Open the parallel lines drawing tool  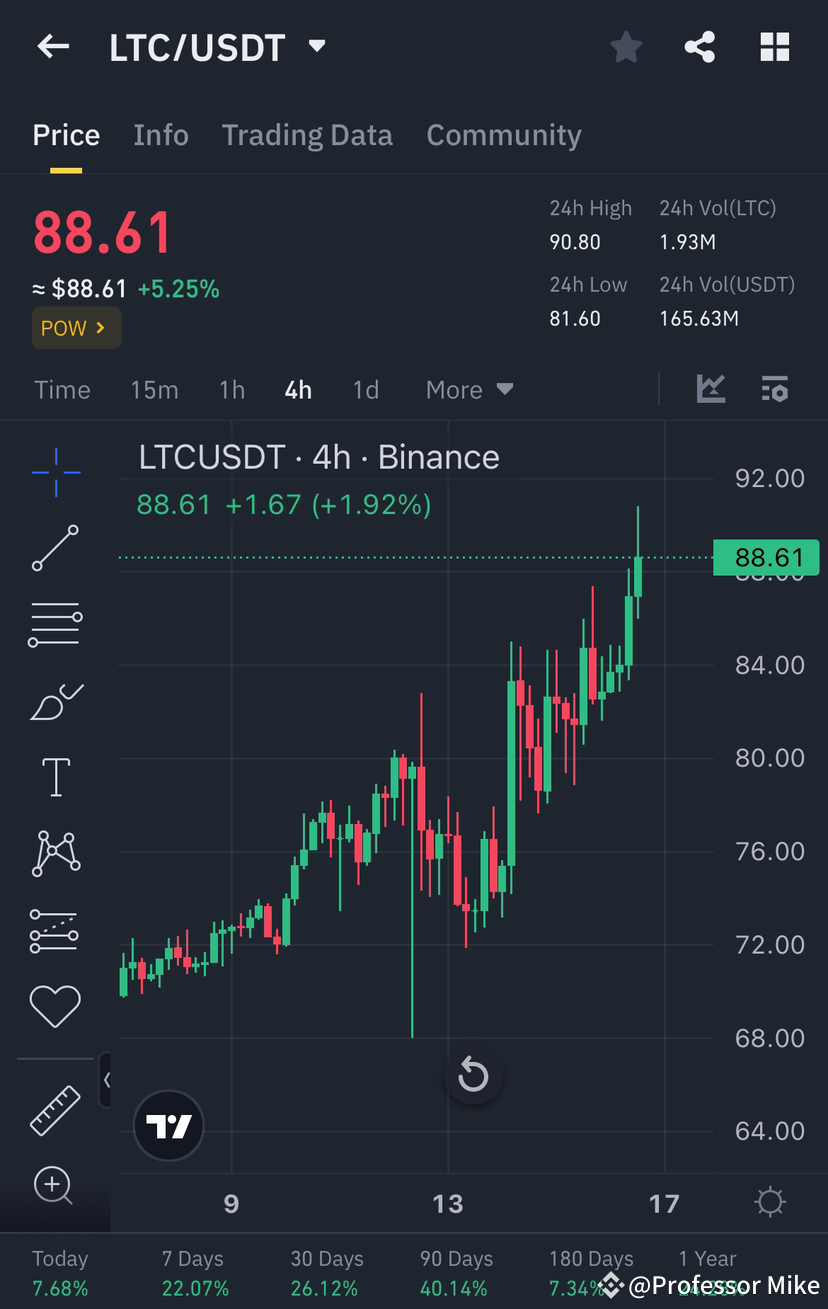[55, 624]
